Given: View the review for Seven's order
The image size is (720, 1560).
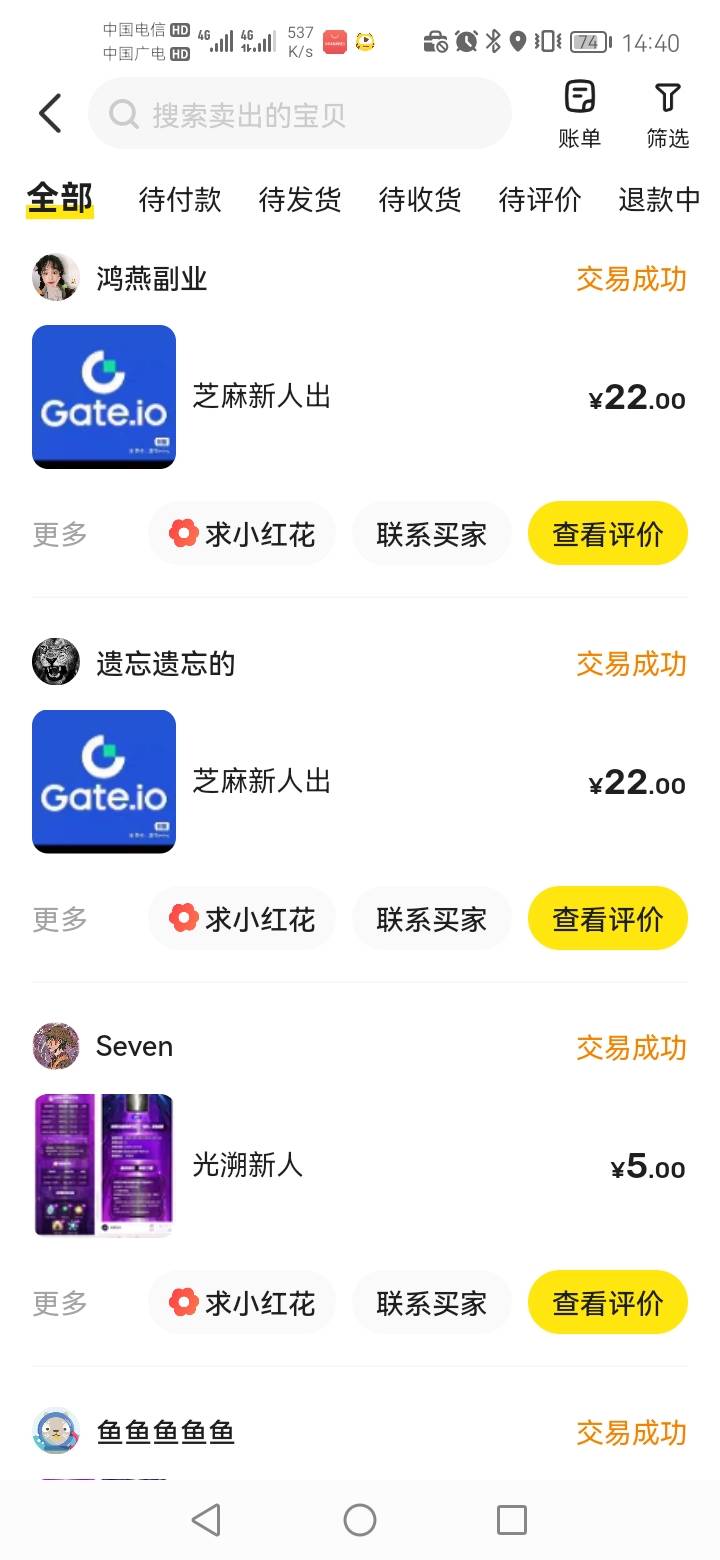Looking at the screenshot, I should coord(608,1303).
